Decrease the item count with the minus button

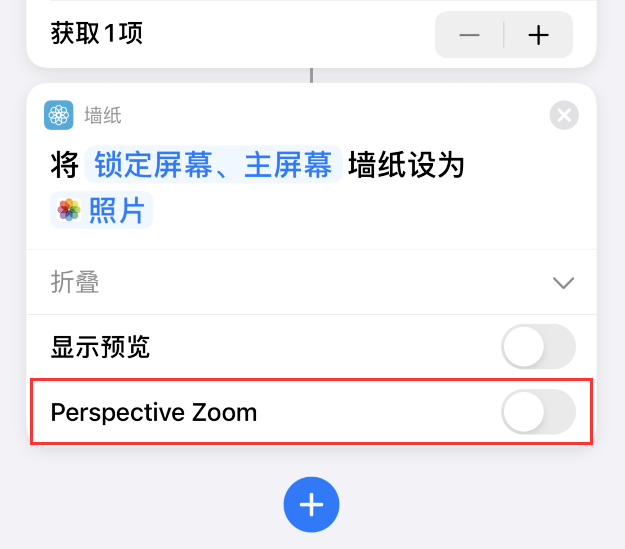(469, 35)
